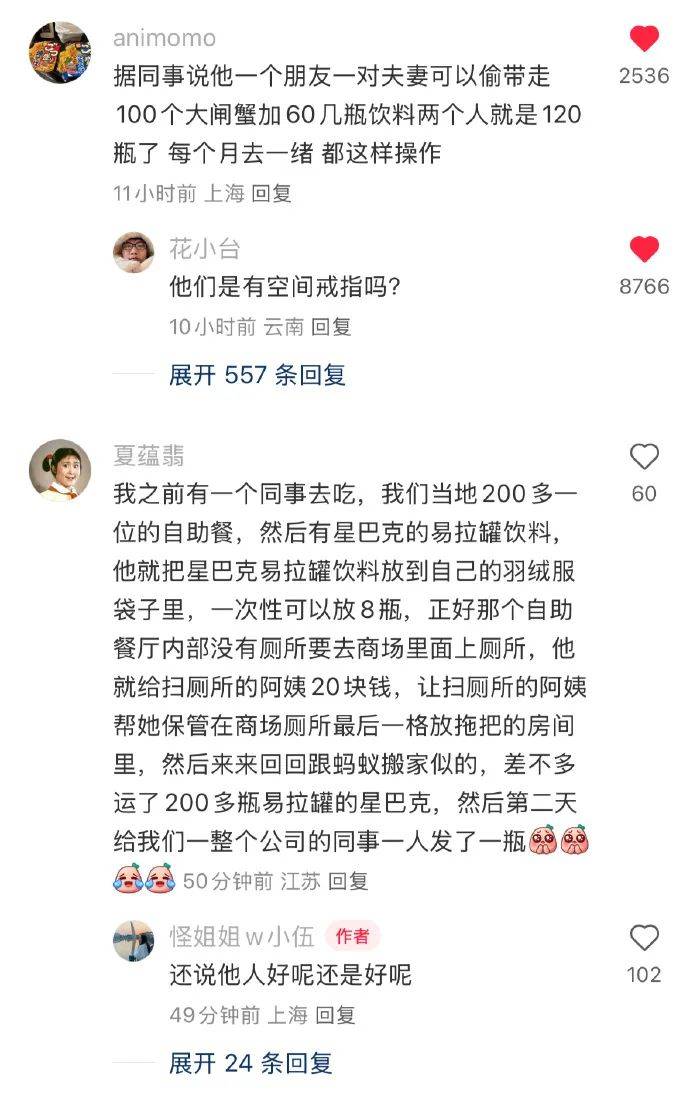The width and height of the screenshot is (690, 1098).
Task: Open 花小台's profile avatar
Action: tap(134, 252)
